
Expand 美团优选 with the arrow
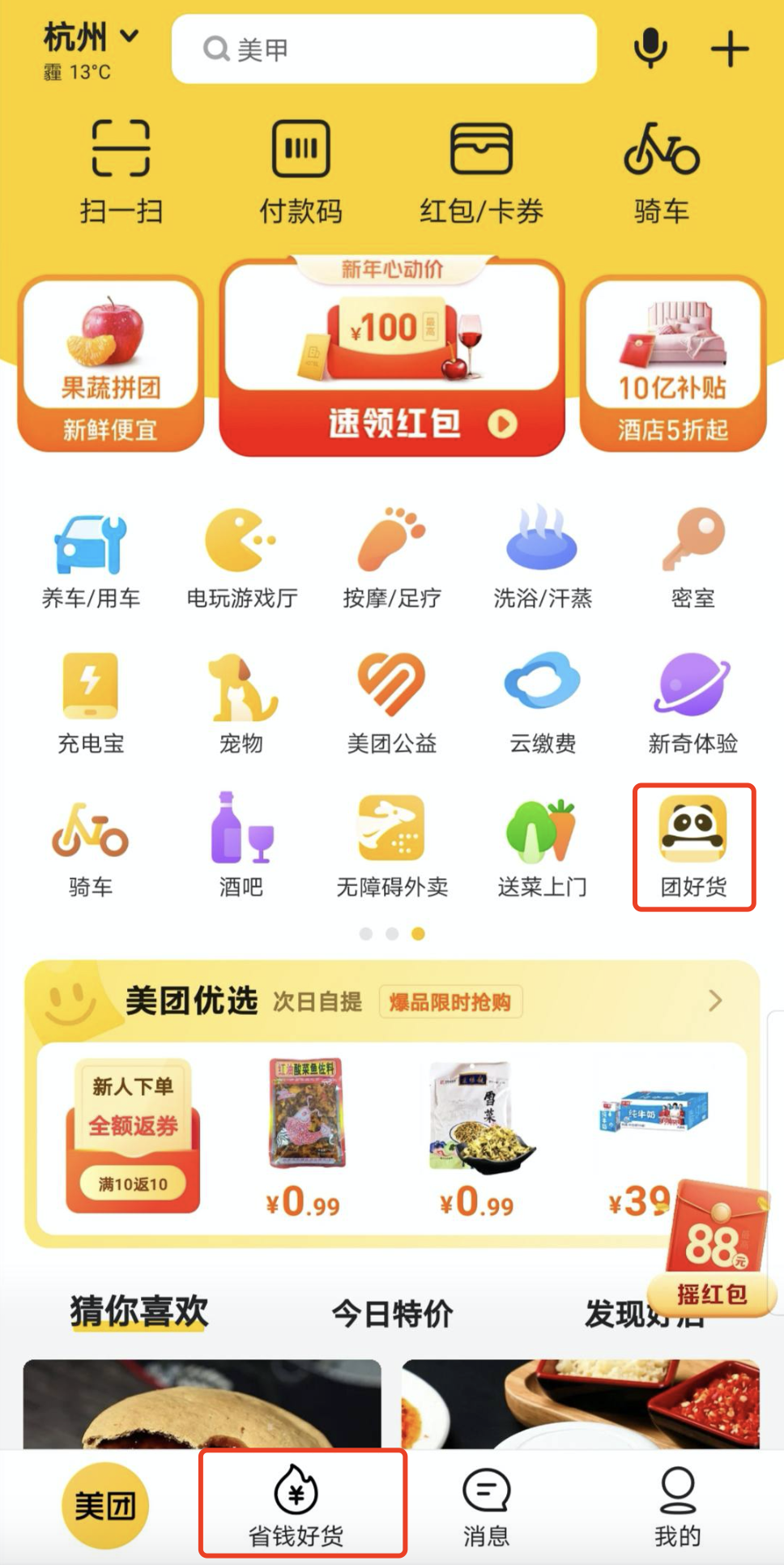click(715, 1000)
